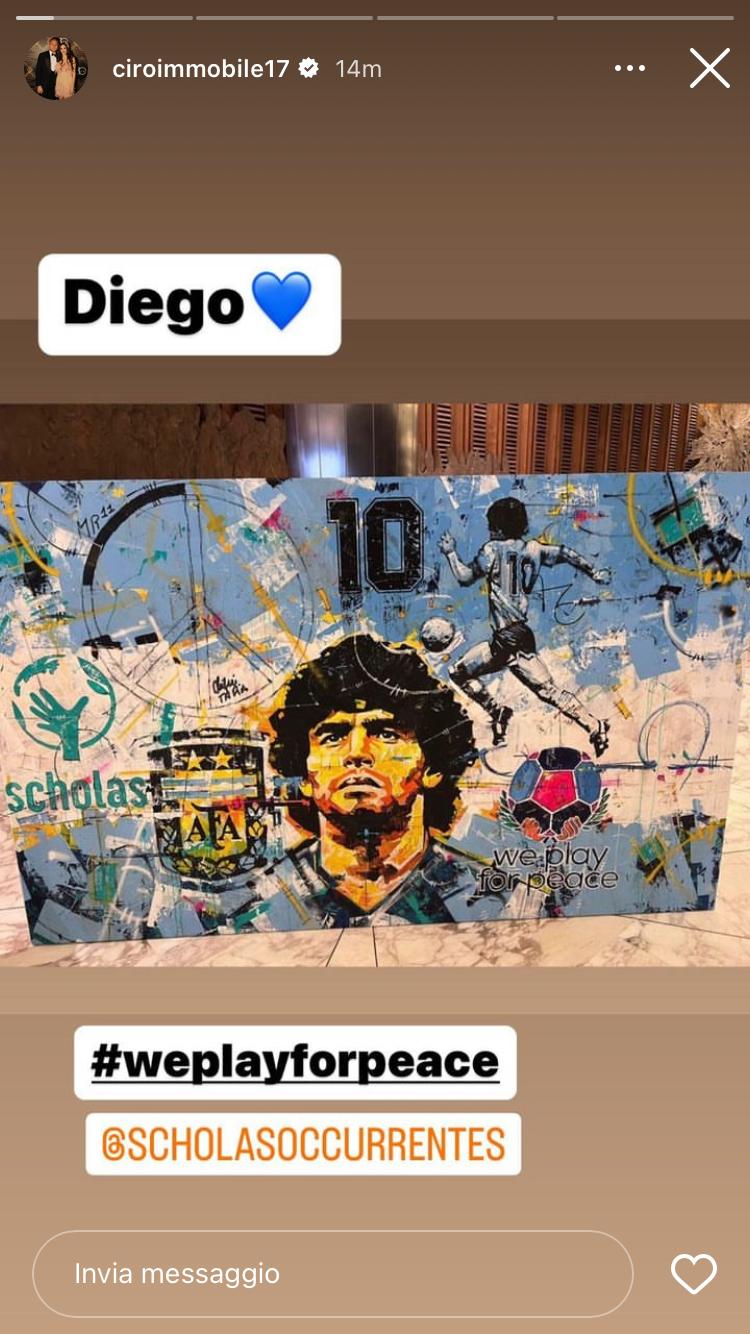The image size is (750, 1334).
Task: Close the story viewer
Action: click(x=709, y=68)
